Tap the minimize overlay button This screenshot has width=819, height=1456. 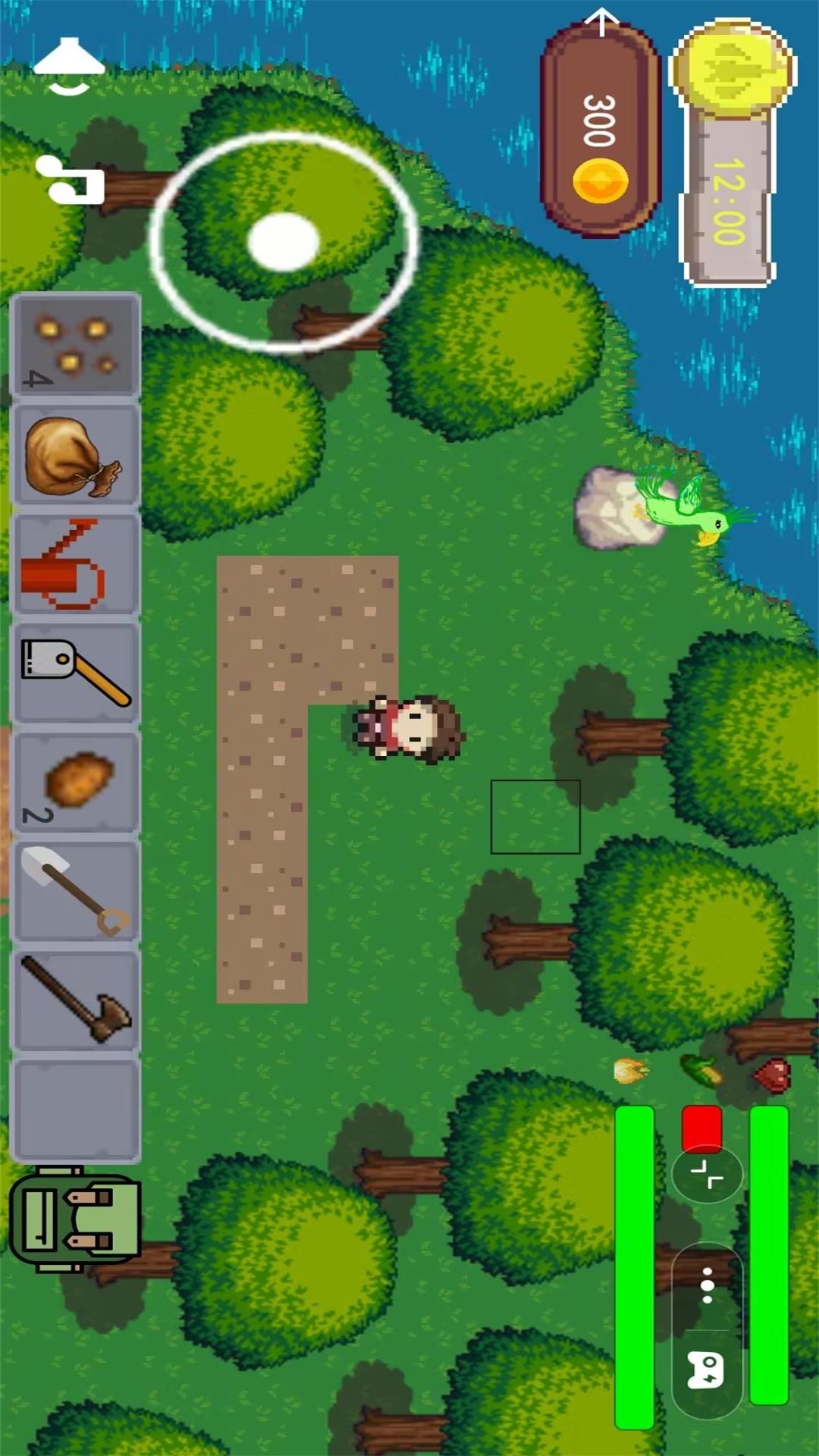coord(707,1174)
